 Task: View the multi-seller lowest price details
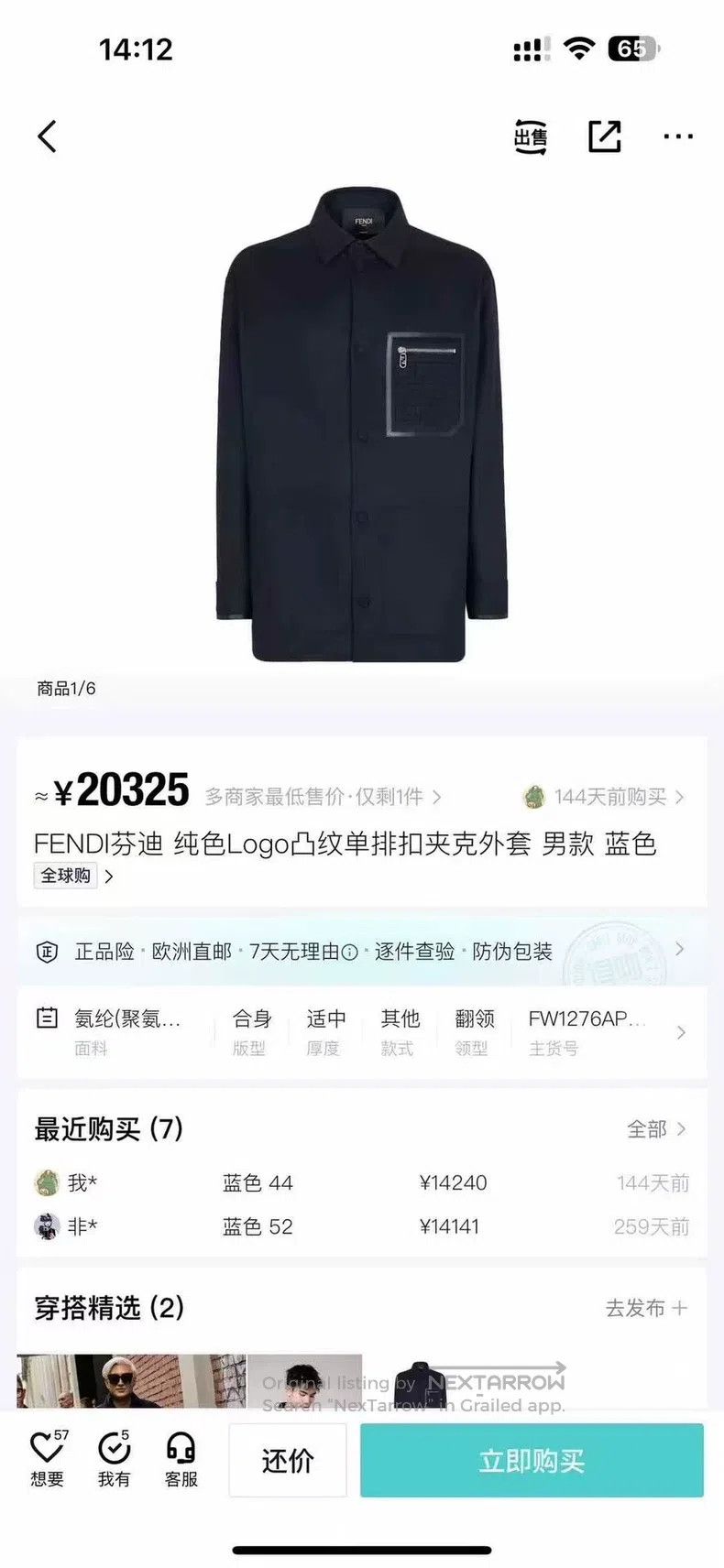323,797
